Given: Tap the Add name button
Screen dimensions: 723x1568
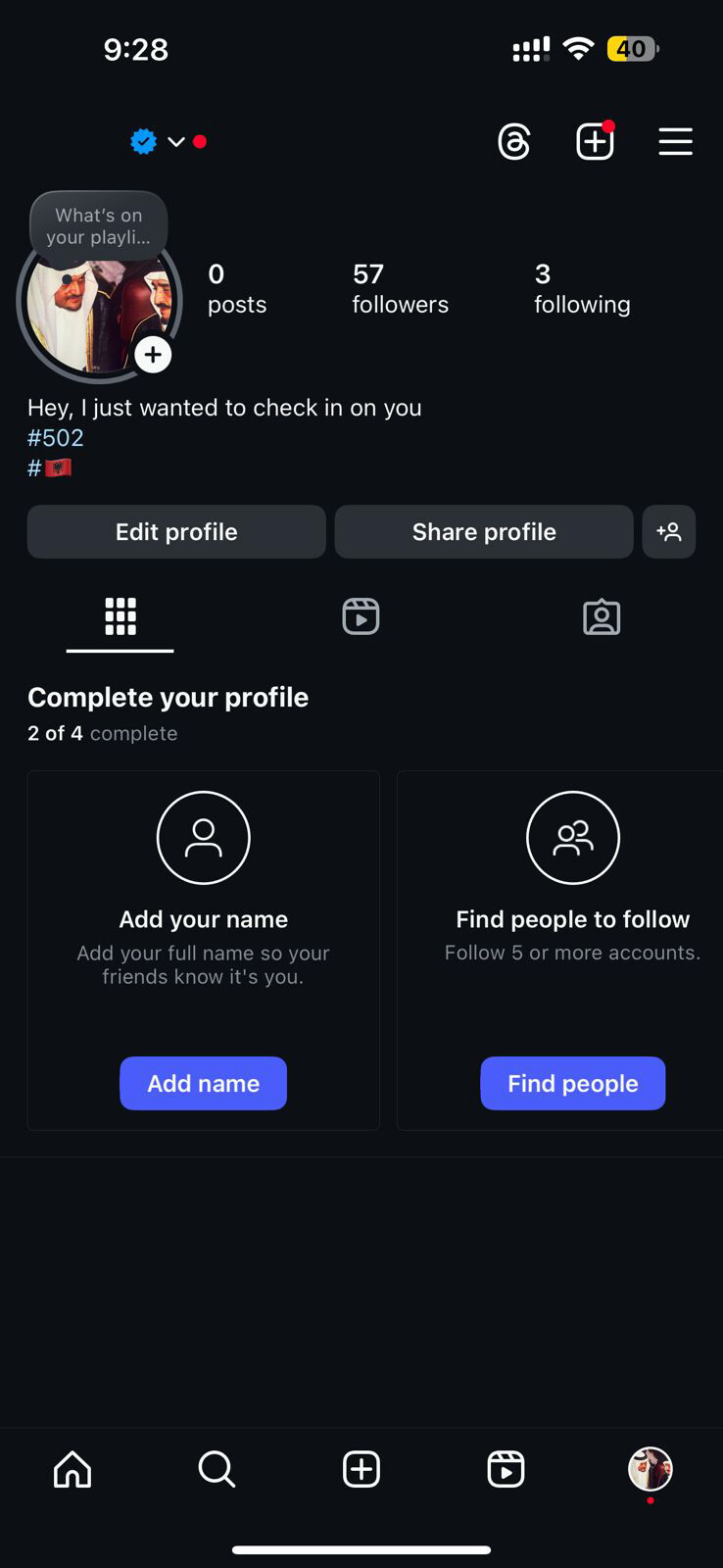Looking at the screenshot, I should pyautogui.click(x=204, y=1083).
